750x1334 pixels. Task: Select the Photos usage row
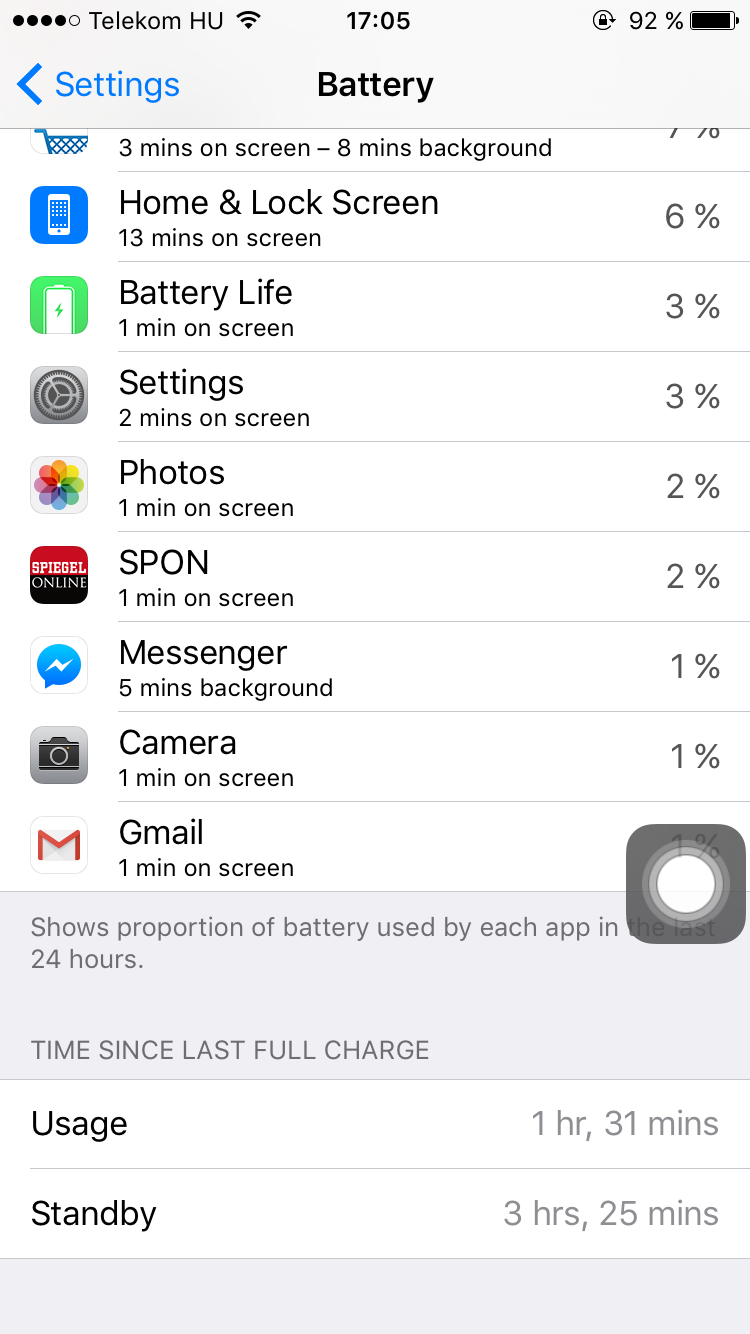375,487
